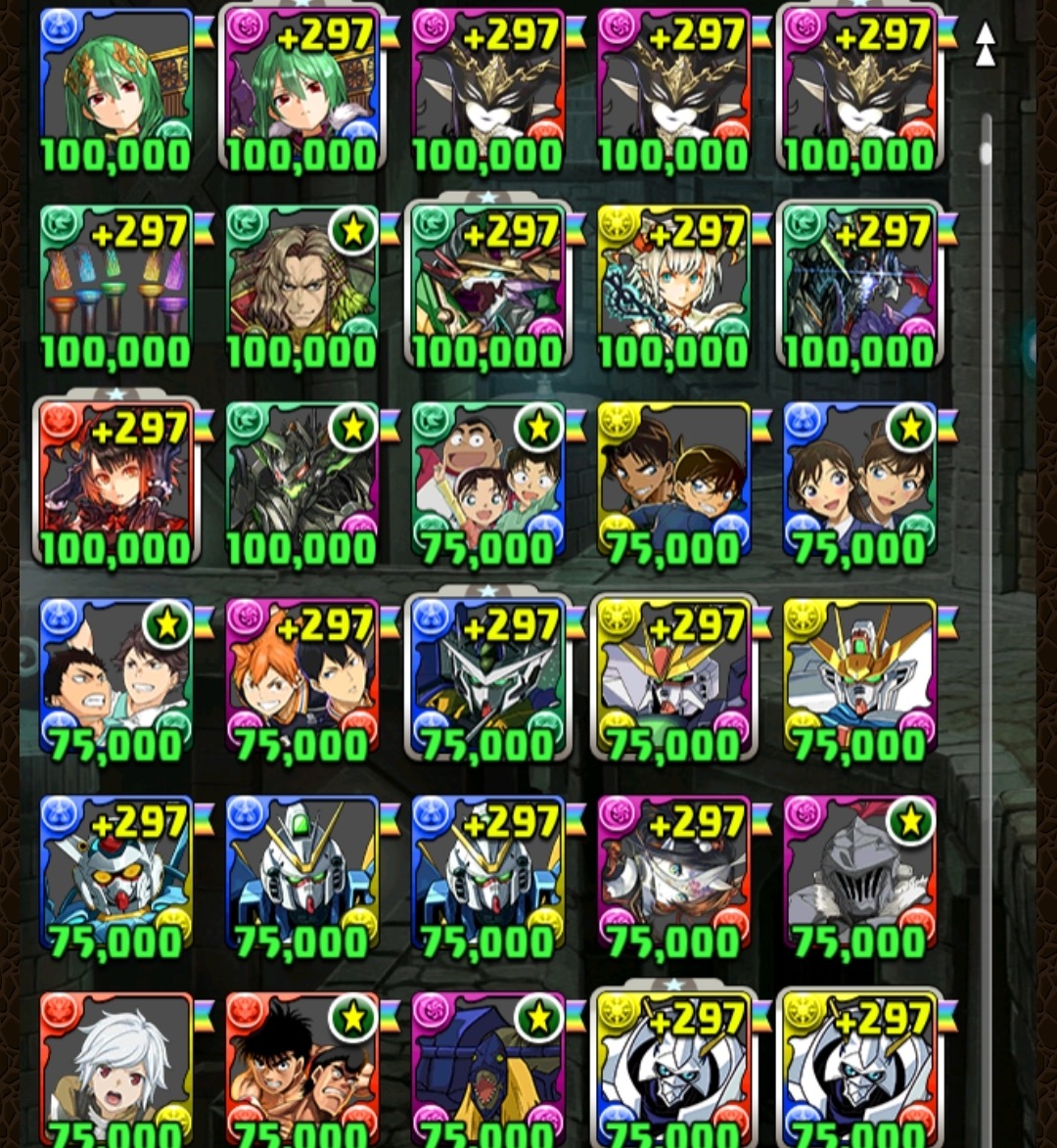Open the orange-haired volleyball duo card
This screenshot has height=1148, width=1057.
(x=301, y=680)
